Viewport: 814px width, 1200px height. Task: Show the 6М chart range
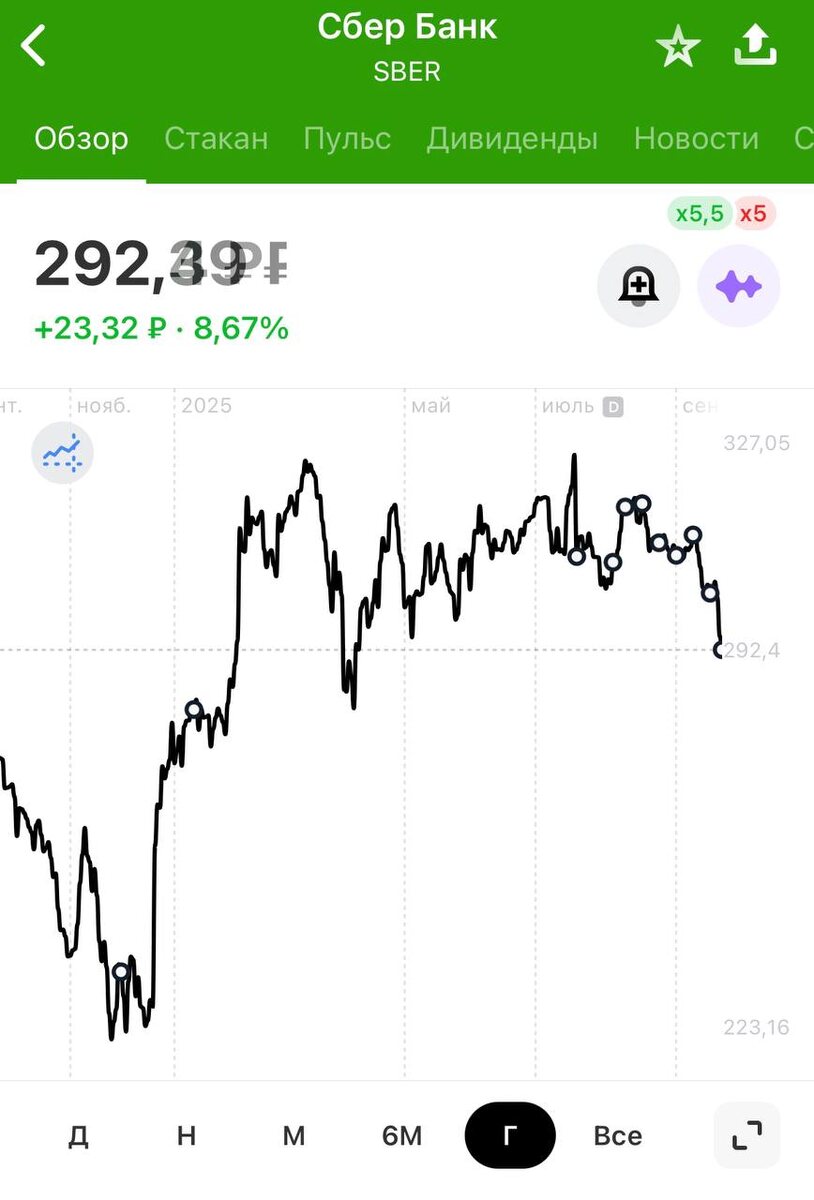pyautogui.click(x=402, y=1136)
